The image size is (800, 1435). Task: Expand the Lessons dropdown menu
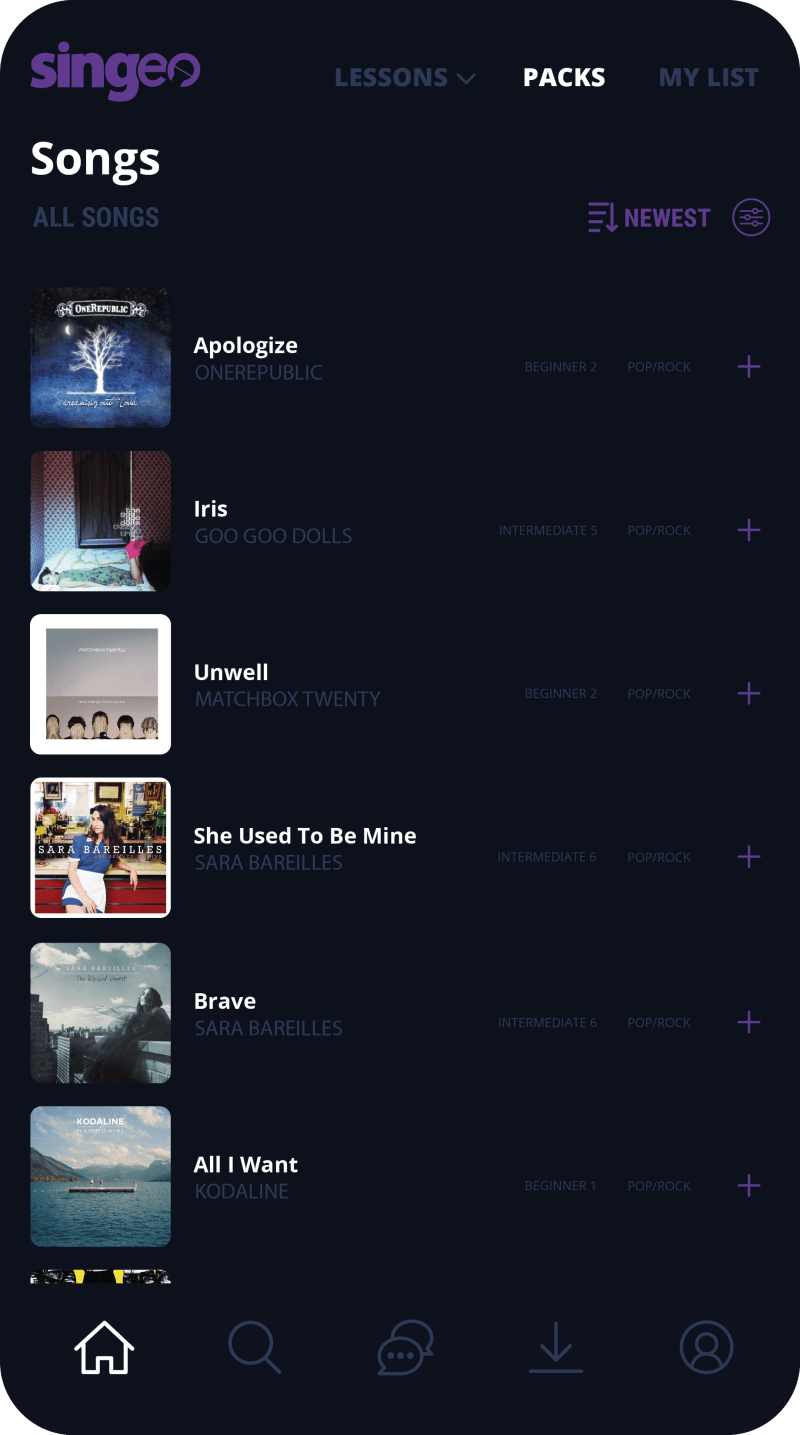point(405,77)
